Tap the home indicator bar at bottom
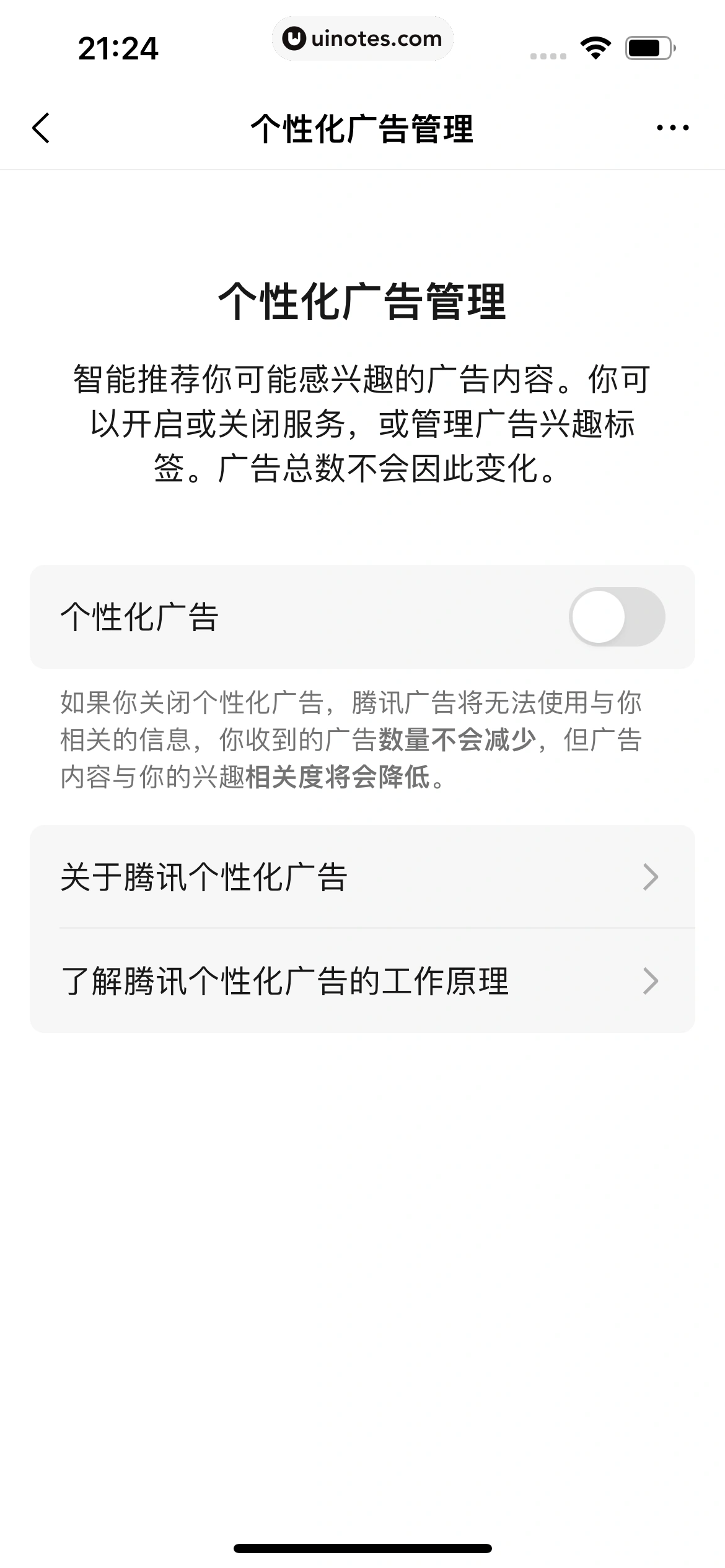This screenshot has height=1568, width=725. [x=362, y=1548]
